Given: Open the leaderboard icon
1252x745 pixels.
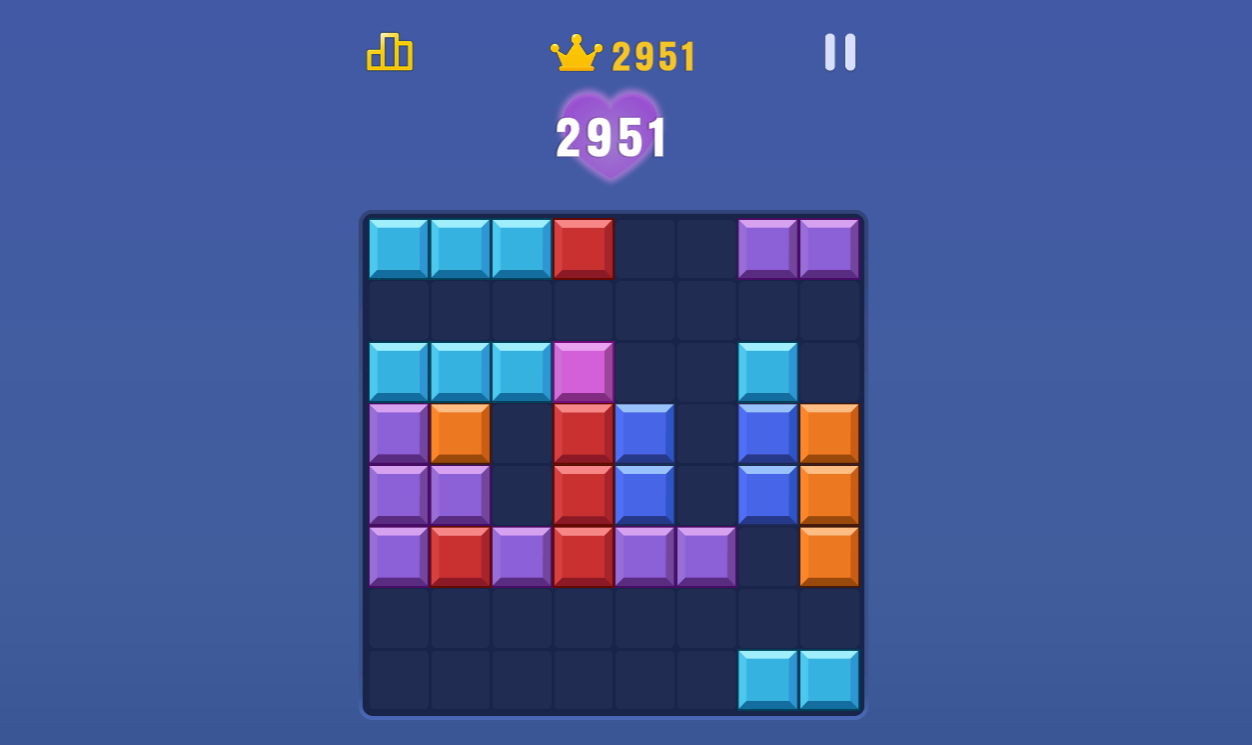Looking at the screenshot, I should pyautogui.click(x=390, y=52).
